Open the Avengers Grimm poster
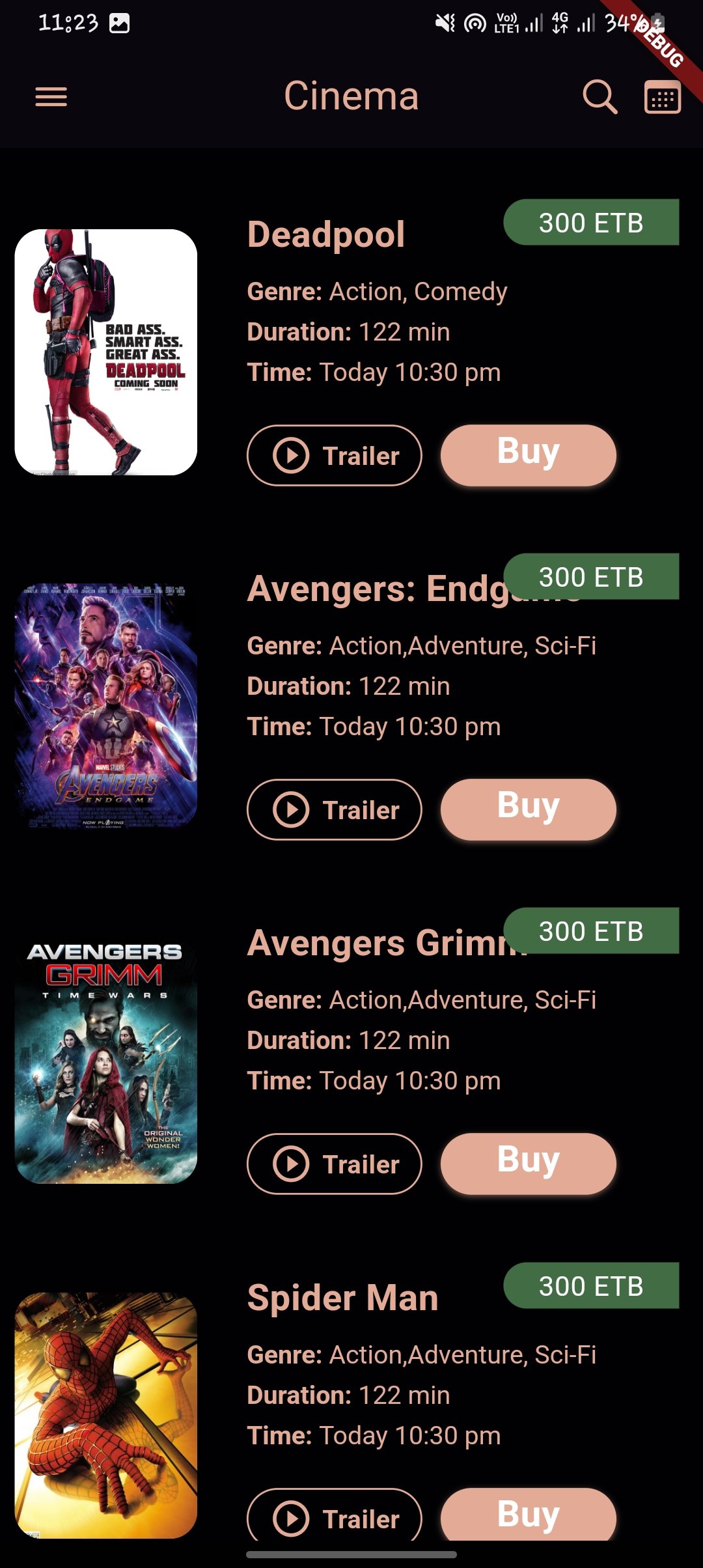The height and width of the screenshot is (1568, 703). pos(106,1061)
